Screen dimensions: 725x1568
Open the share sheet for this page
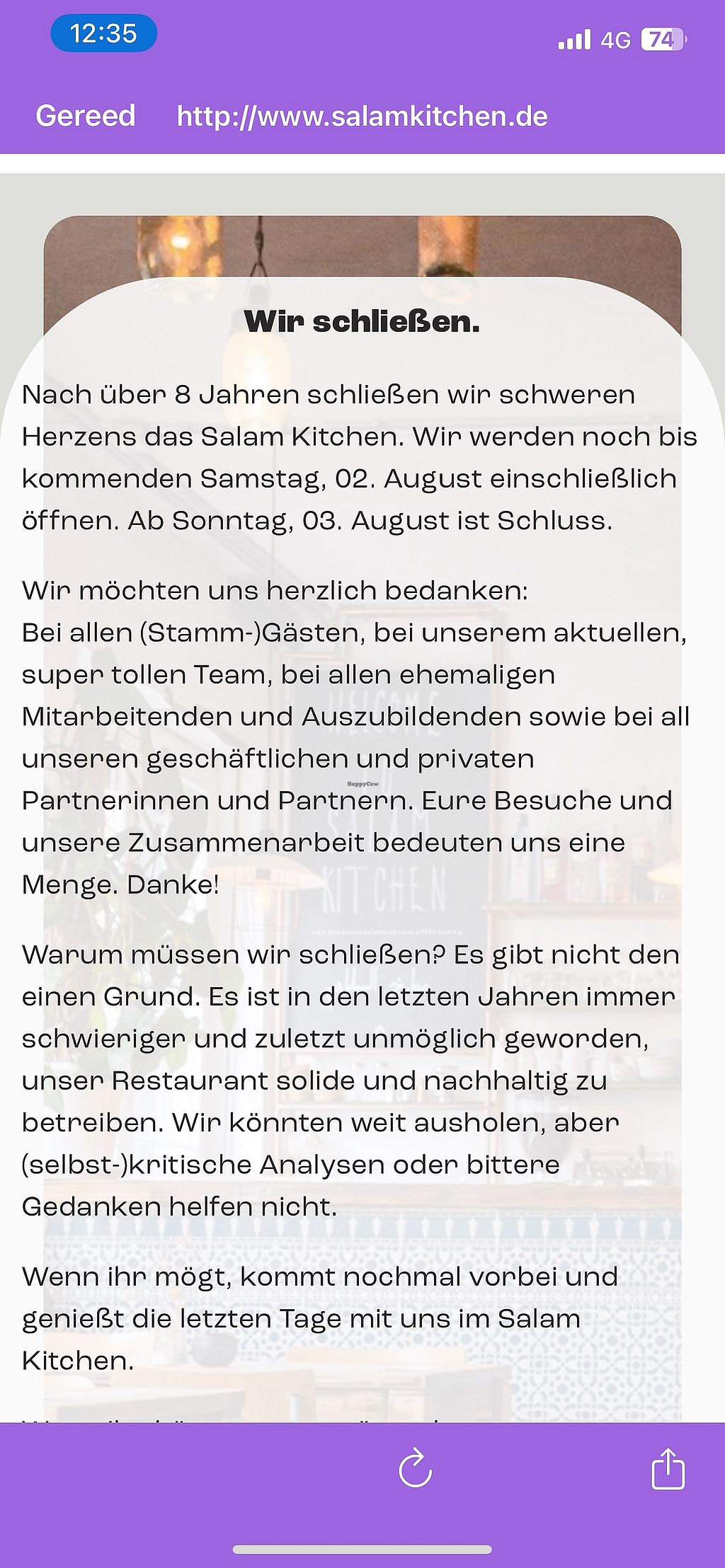pyautogui.click(x=668, y=1468)
